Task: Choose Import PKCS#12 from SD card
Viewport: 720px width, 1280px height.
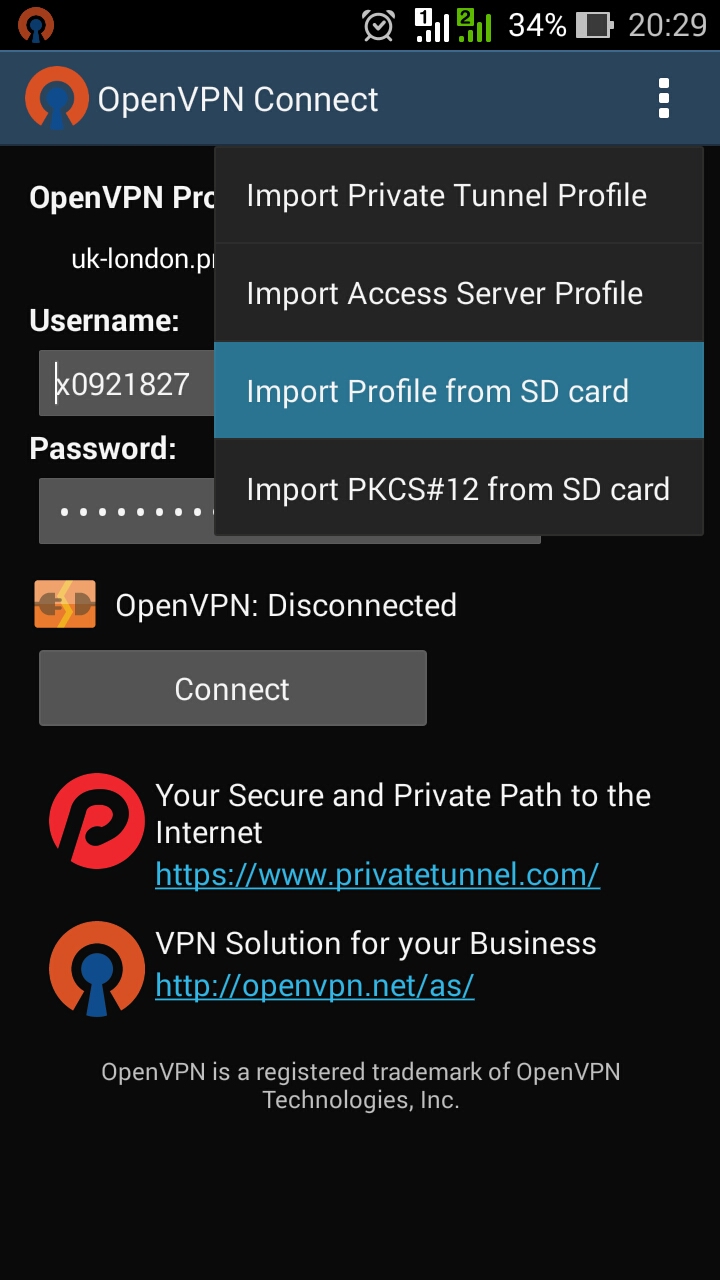Action: pyautogui.click(x=459, y=489)
